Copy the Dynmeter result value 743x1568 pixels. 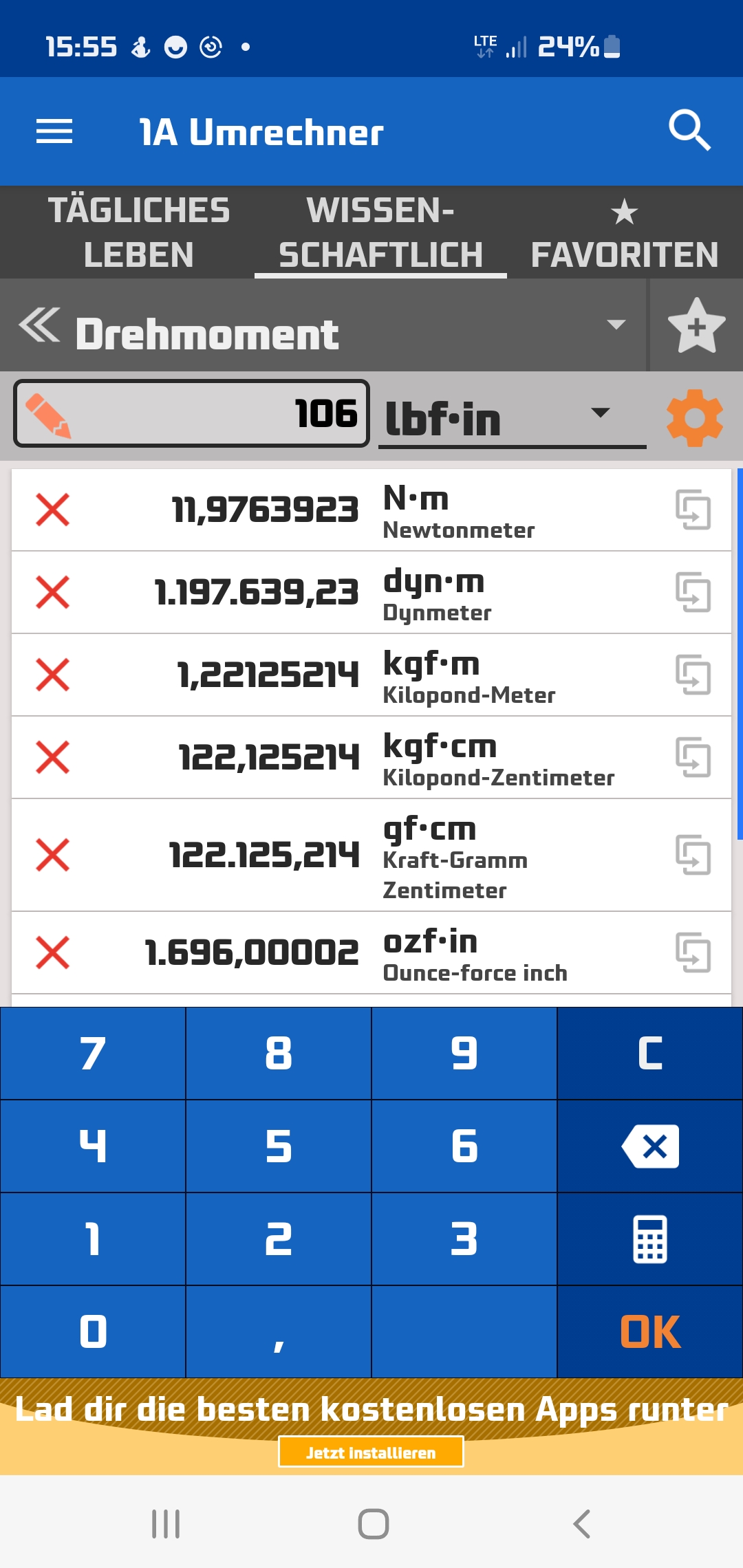(693, 592)
